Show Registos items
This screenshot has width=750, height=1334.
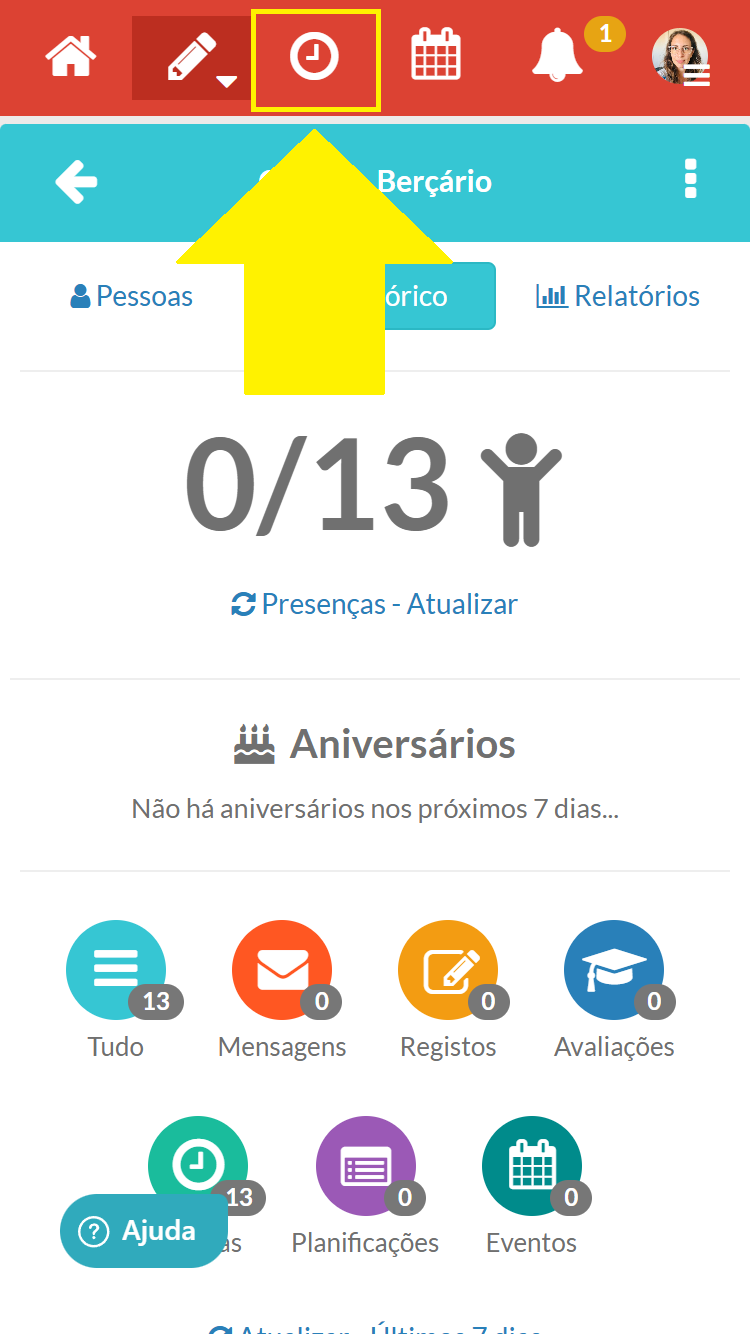(x=448, y=970)
